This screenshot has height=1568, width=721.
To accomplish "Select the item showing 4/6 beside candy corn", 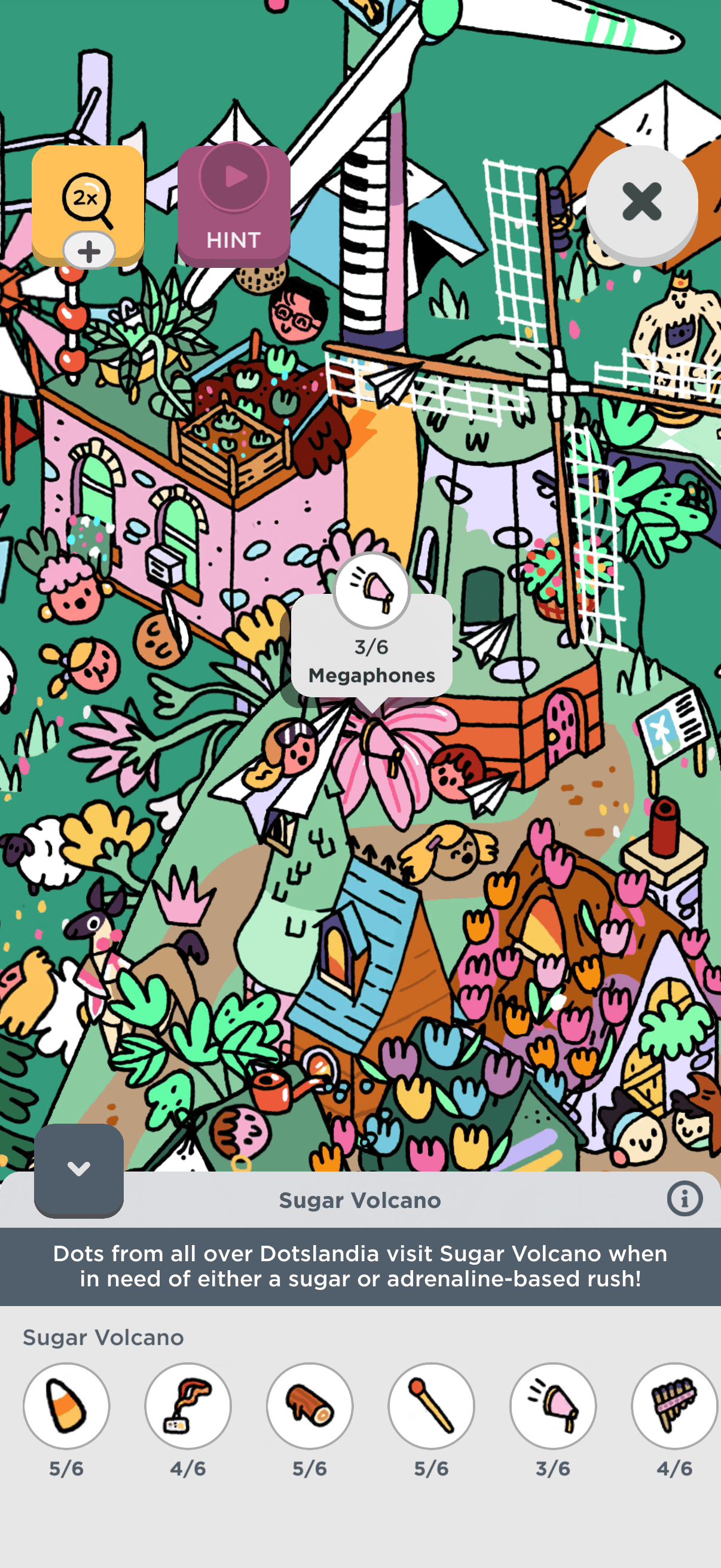I will coord(188,1405).
